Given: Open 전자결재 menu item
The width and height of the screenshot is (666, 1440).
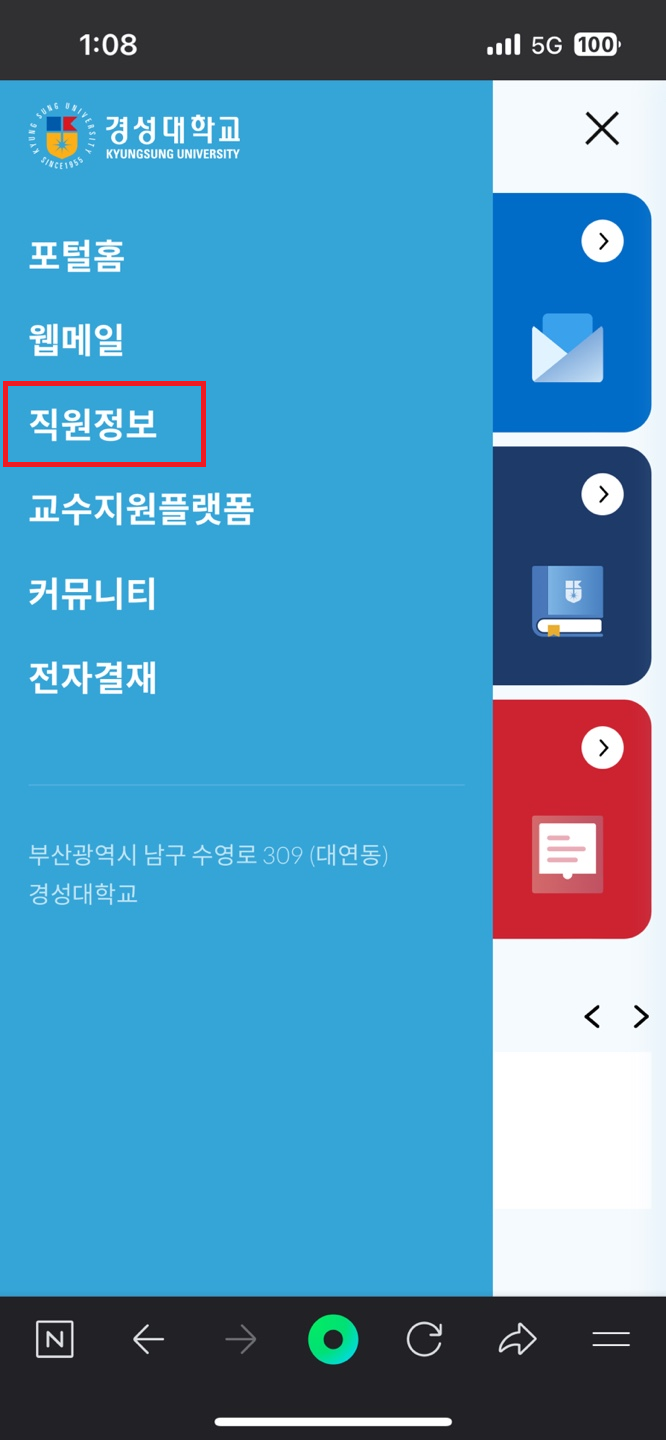Looking at the screenshot, I should point(93,677).
